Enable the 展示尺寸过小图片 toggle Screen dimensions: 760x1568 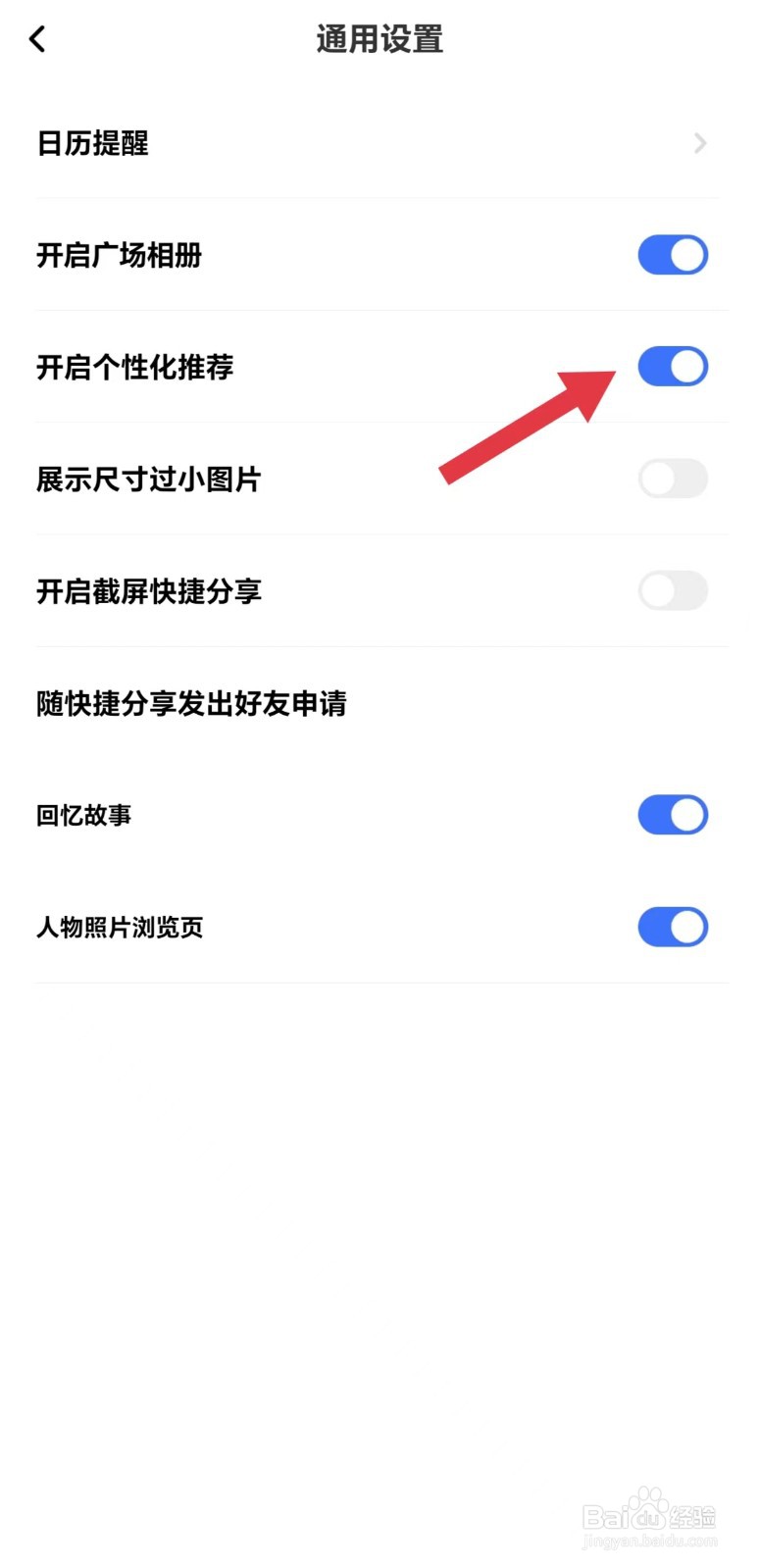[x=673, y=479]
